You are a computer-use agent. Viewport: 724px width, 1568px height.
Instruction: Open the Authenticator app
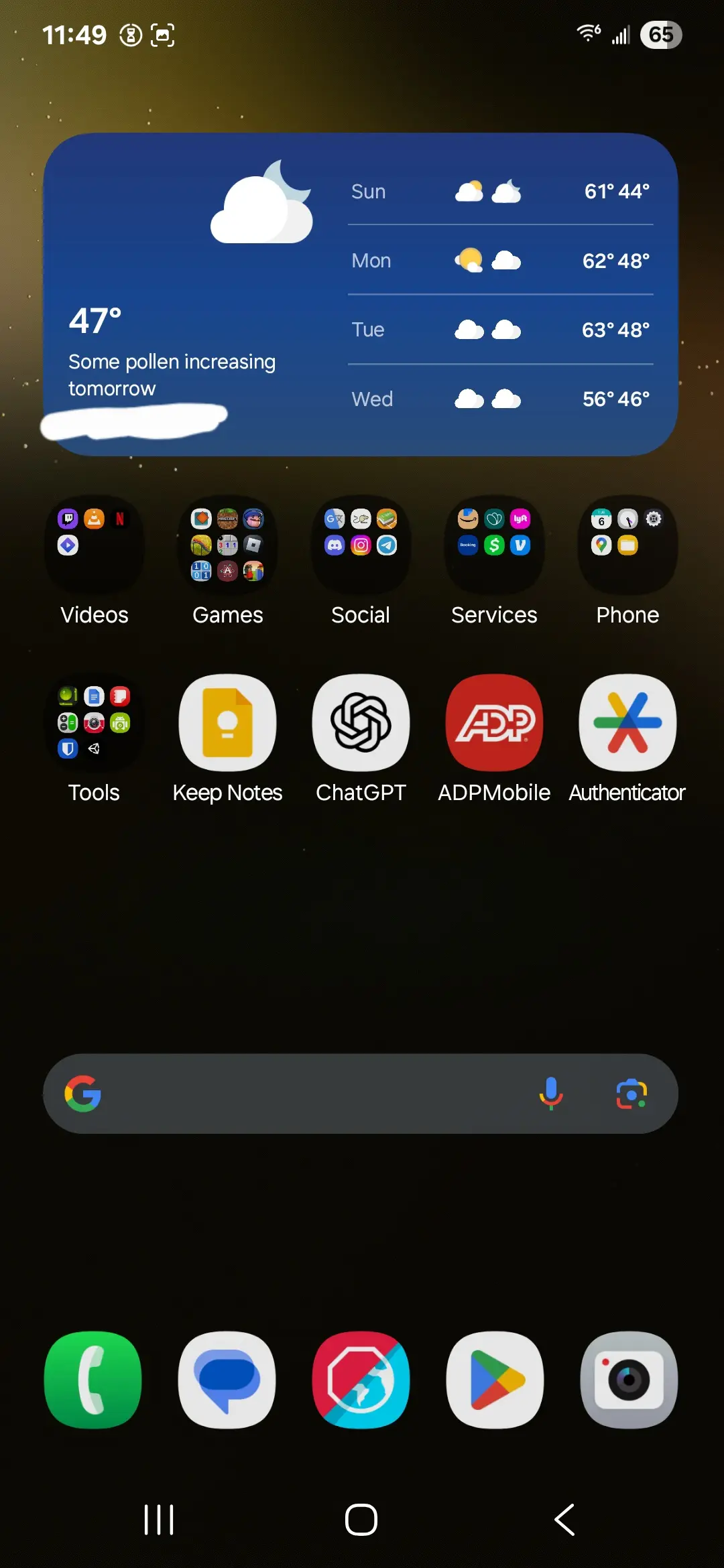627,723
